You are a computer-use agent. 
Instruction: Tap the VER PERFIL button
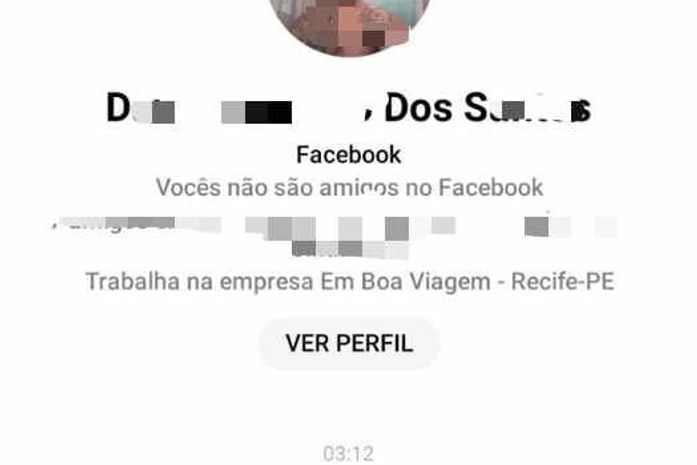[348, 343]
